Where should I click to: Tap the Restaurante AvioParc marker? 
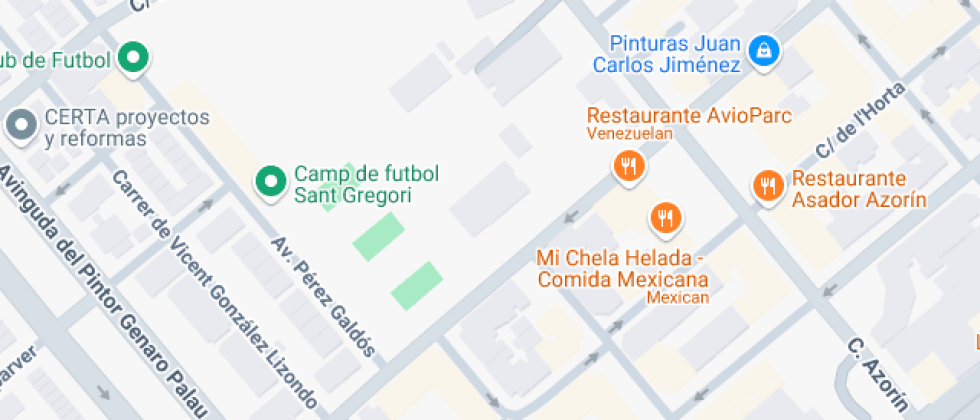629,168
